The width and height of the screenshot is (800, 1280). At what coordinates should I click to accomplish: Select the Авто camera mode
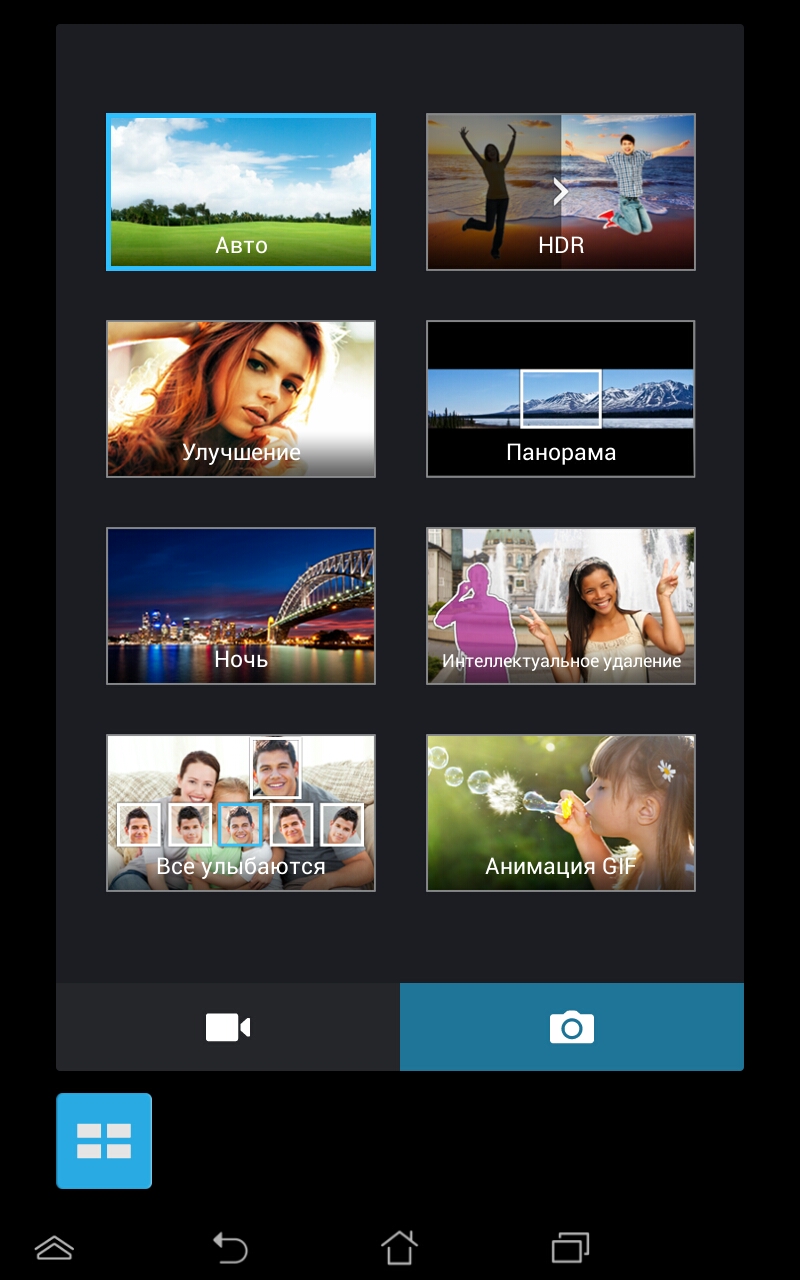pos(241,192)
